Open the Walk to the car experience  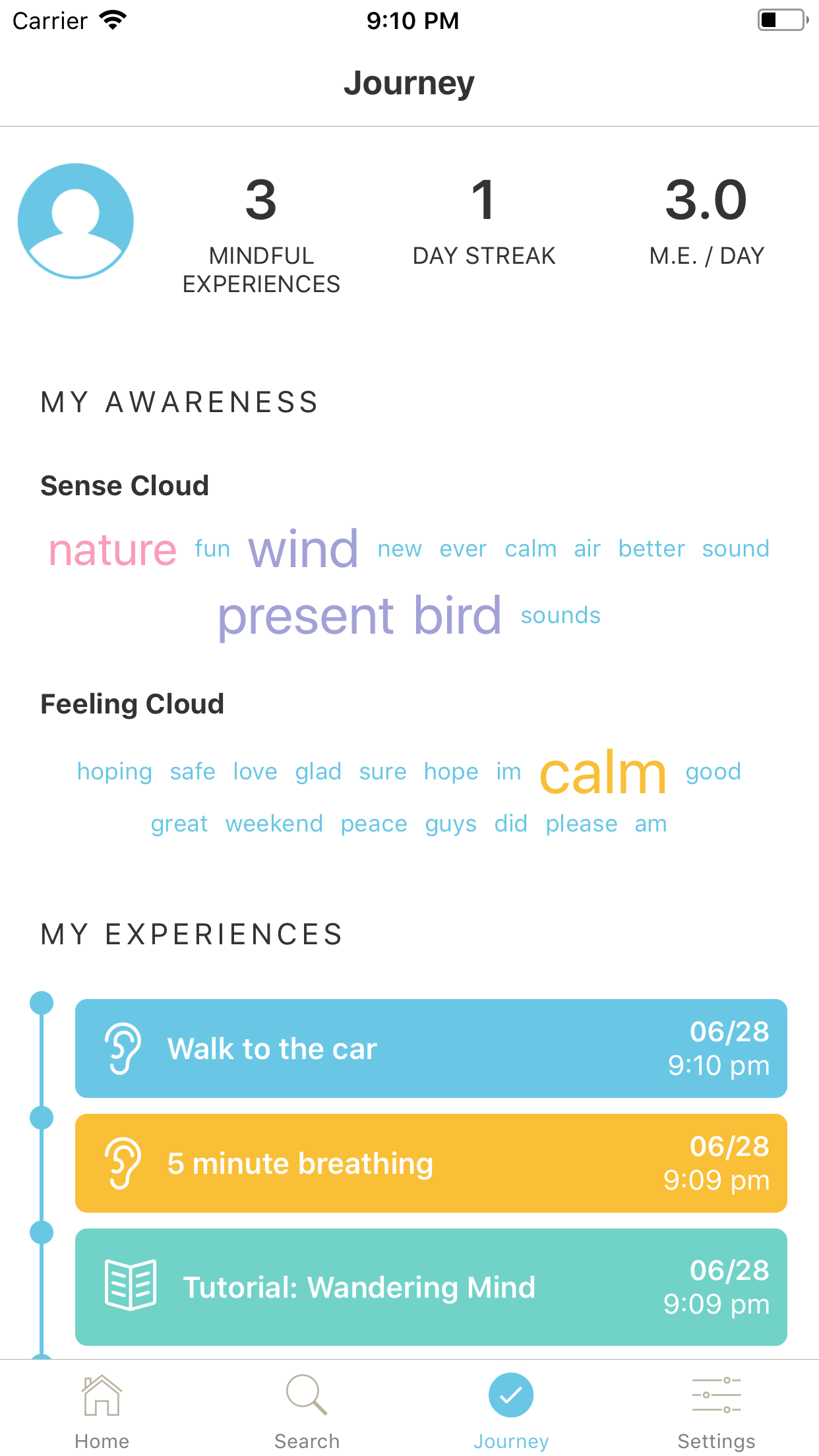(x=431, y=1048)
